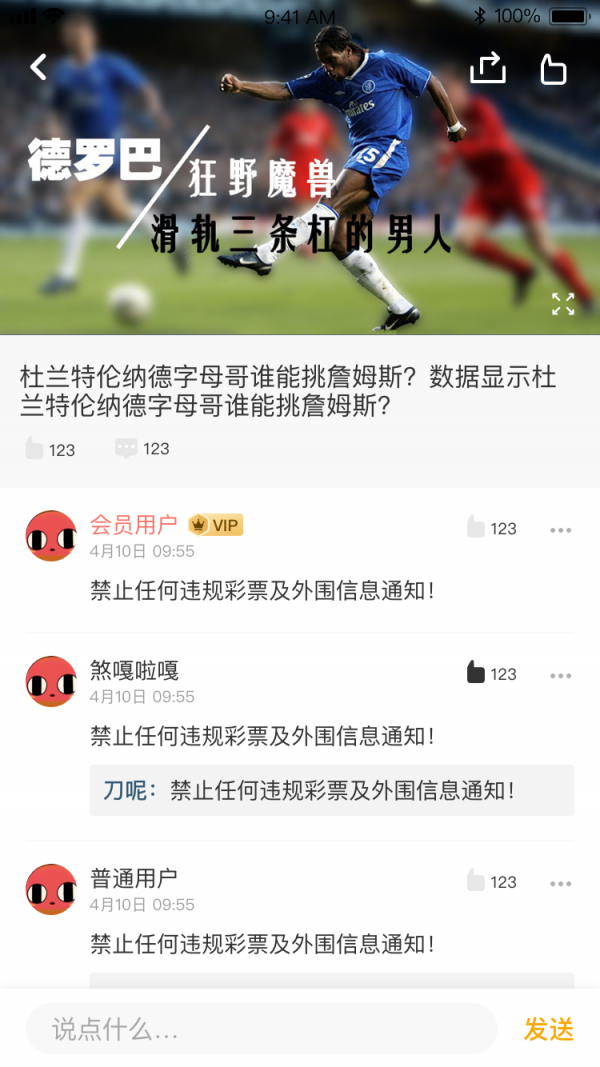Screen dimensions: 600x1067
Task: Open 普通用户's profile avatar
Action: click(51, 889)
